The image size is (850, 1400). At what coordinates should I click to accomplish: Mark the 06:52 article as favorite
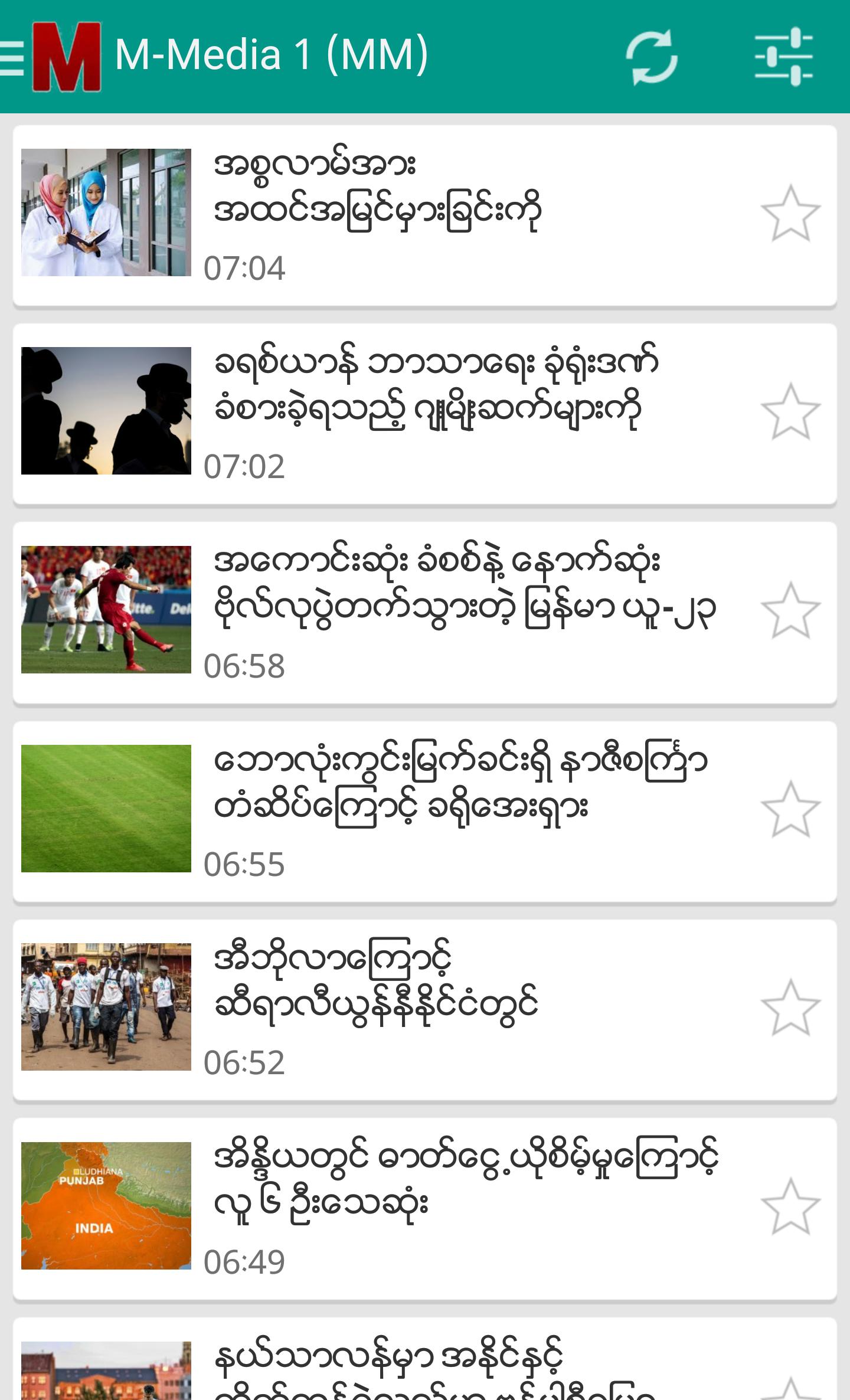[790, 1008]
